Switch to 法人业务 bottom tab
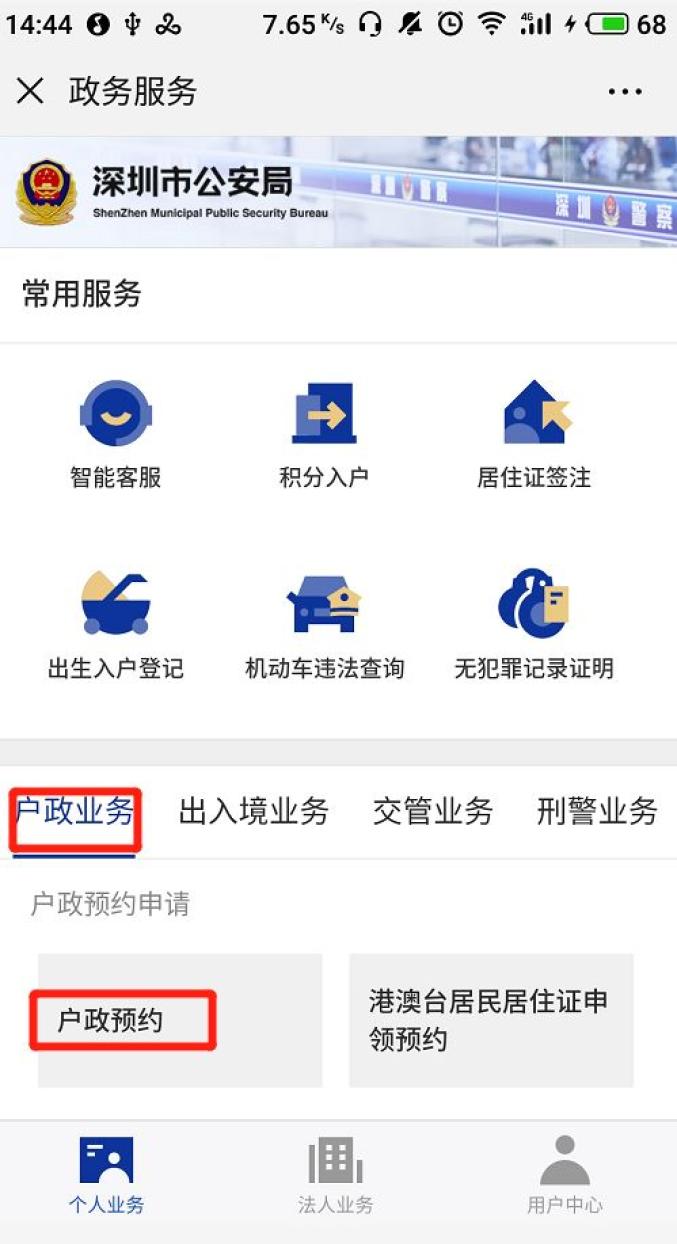The width and height of the screenshot is (677, 1244). (x=336, y=1176)
